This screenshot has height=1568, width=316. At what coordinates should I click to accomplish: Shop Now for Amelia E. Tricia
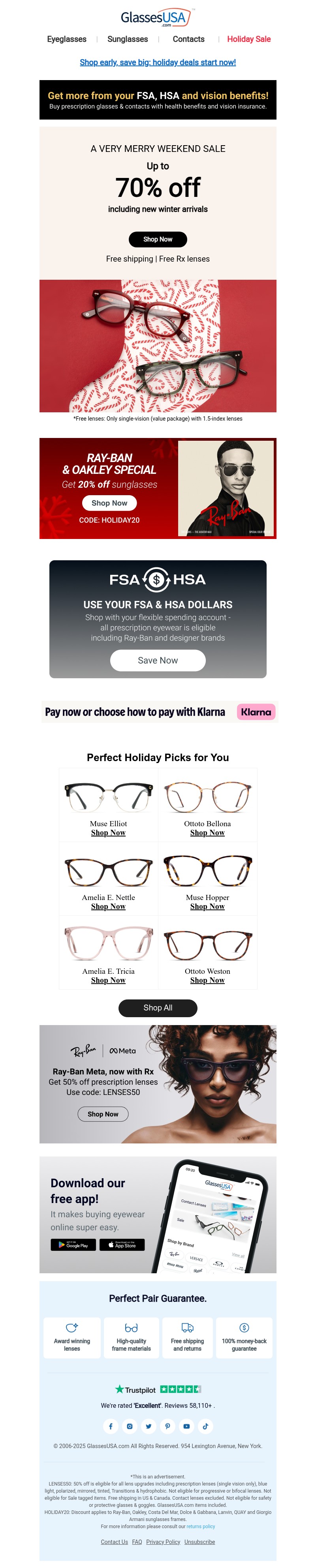108,980
